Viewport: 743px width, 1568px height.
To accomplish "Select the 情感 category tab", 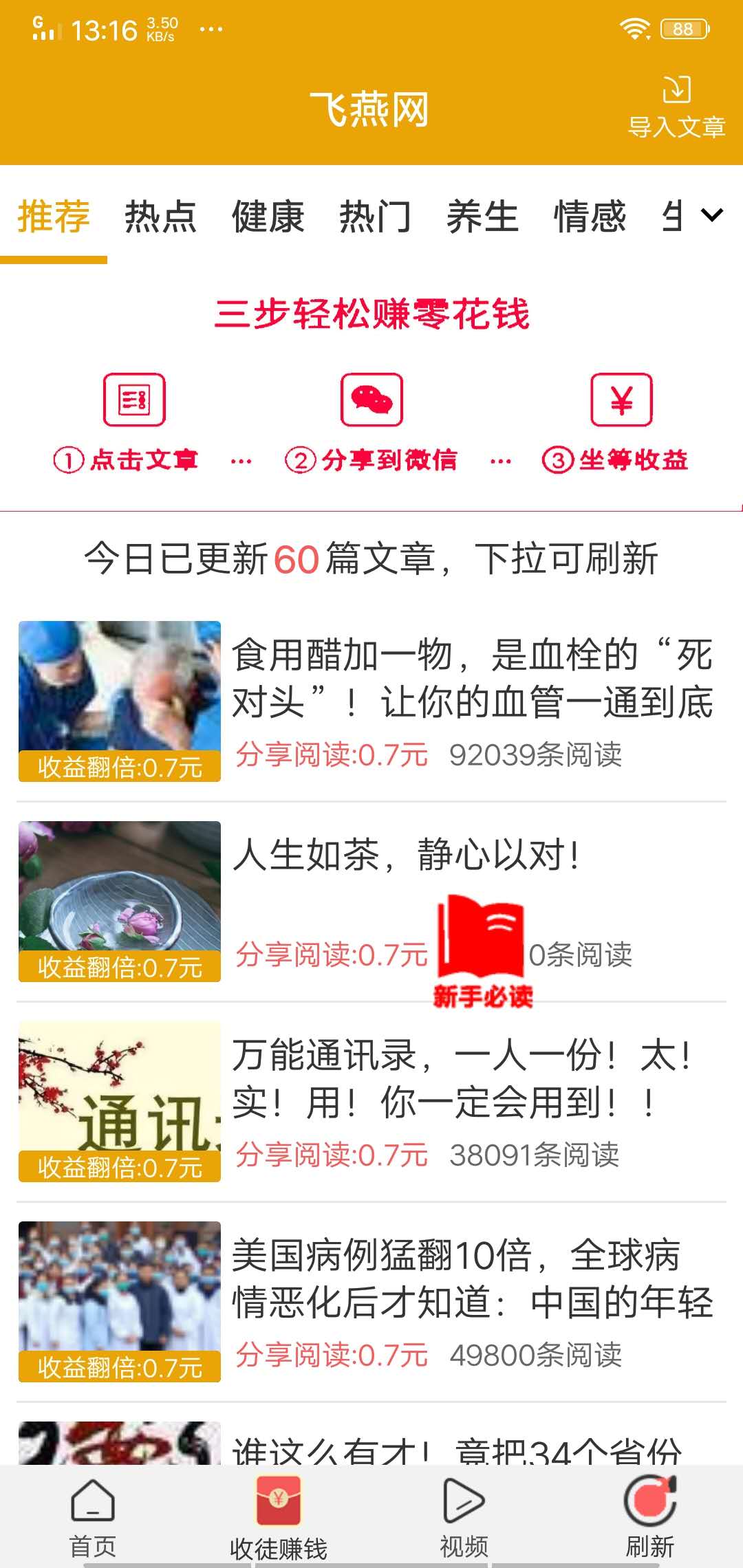I will [590, 217].
